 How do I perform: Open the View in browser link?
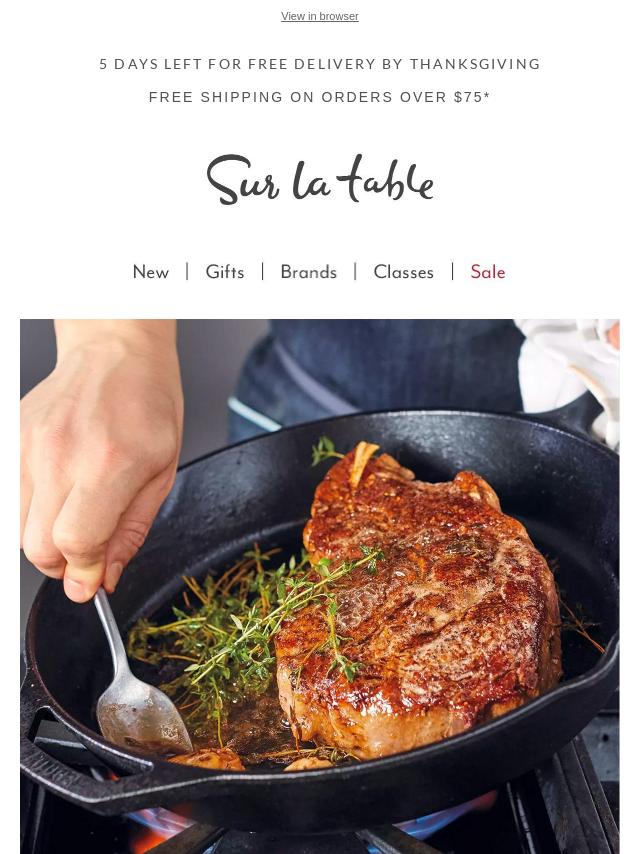point(319,17)
